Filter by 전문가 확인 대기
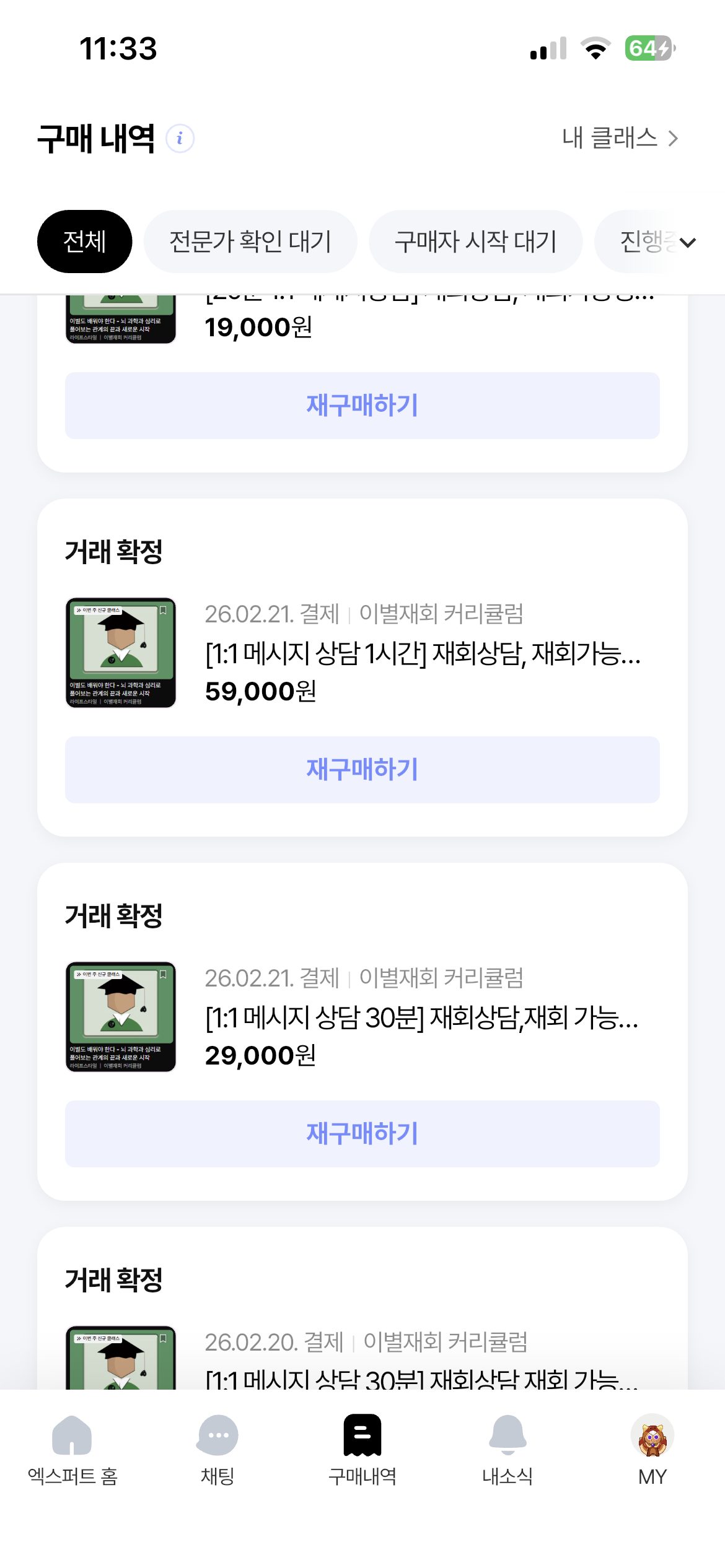 pyautogui.click(x=250, y=242)
